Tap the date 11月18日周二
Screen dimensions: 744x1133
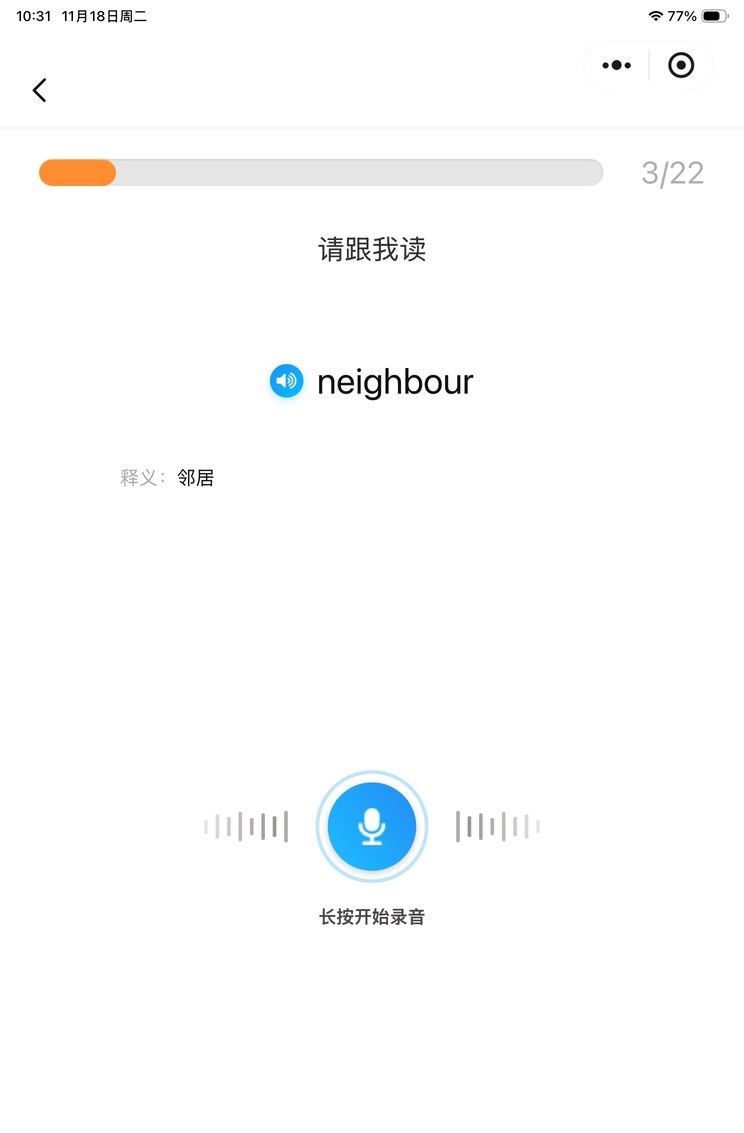pos(103,15)
